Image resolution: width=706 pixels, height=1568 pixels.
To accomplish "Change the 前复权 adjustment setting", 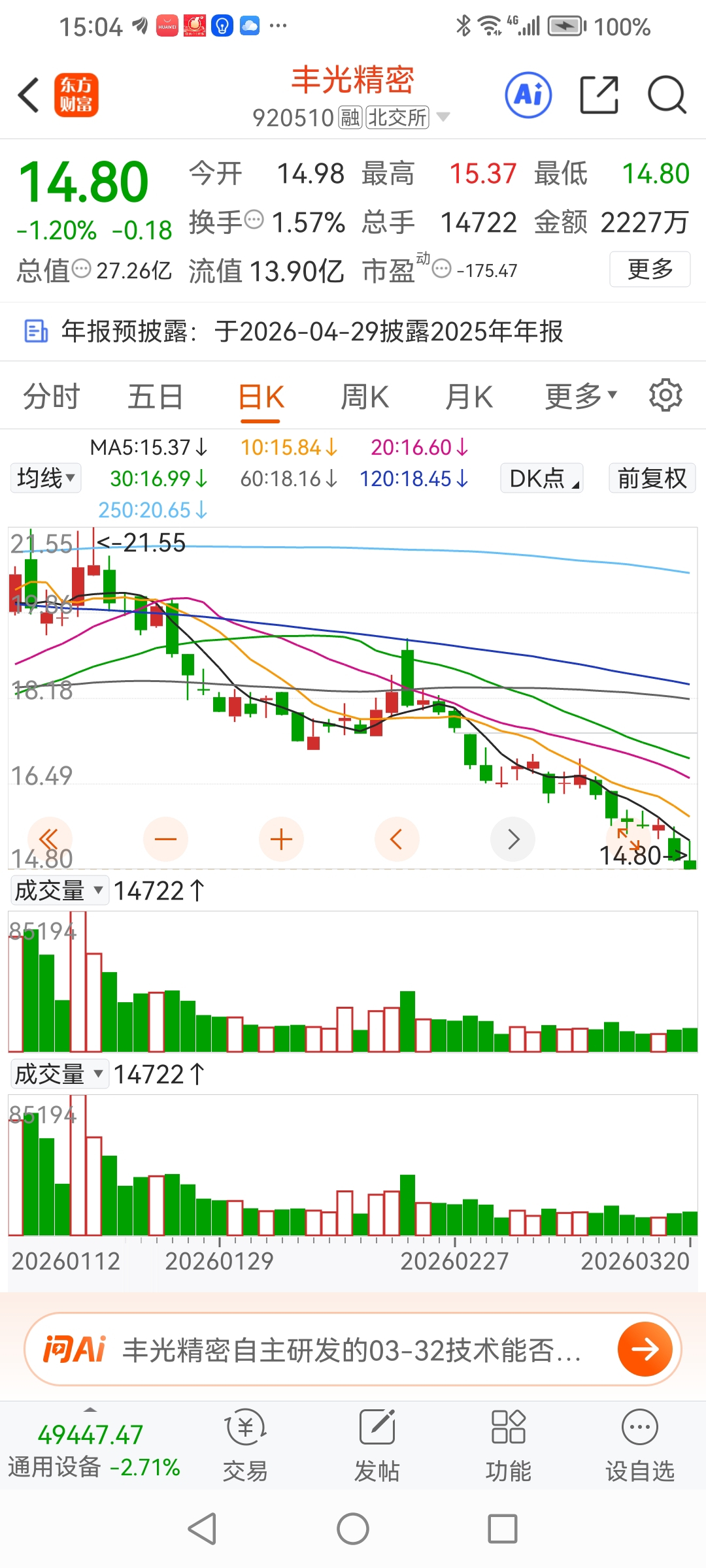I will tap(652, 478).
